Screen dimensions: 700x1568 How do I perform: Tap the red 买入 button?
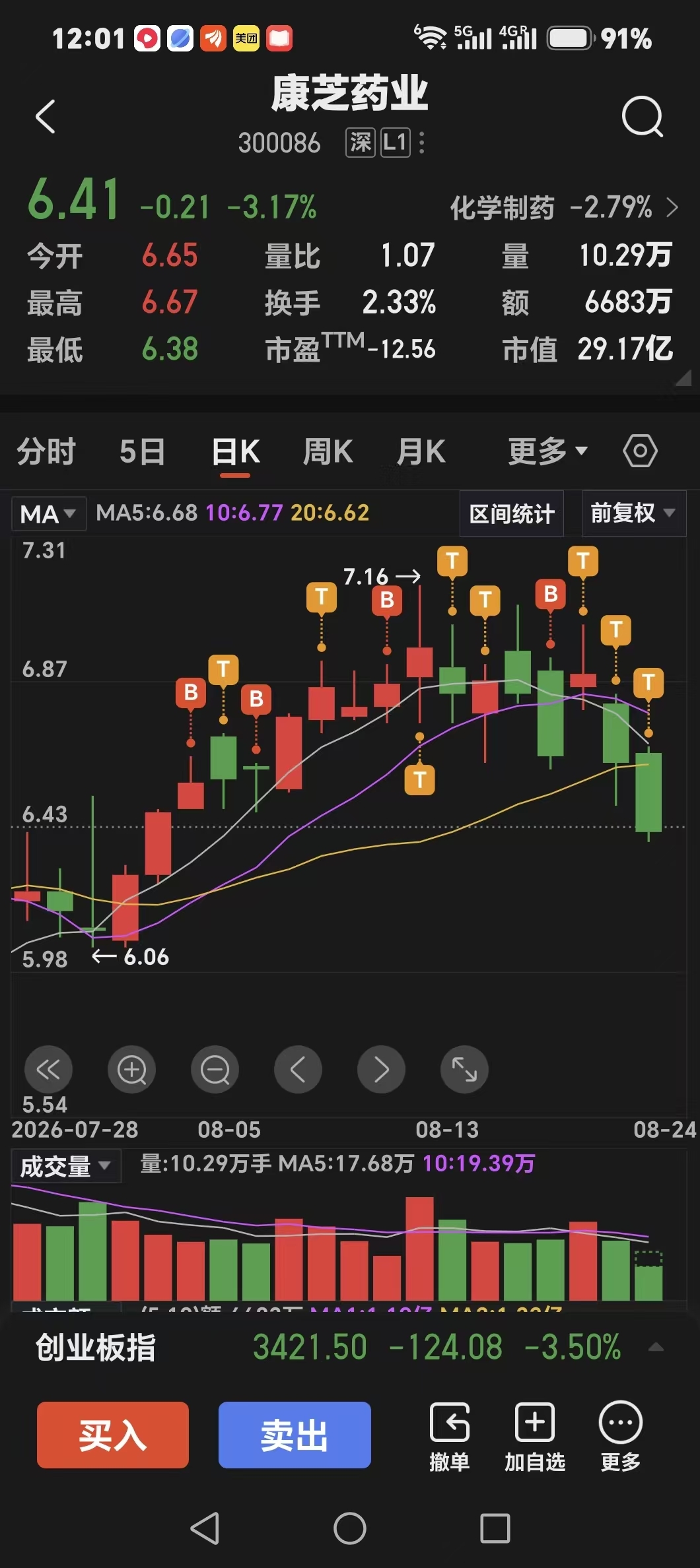click(113, 1435)
